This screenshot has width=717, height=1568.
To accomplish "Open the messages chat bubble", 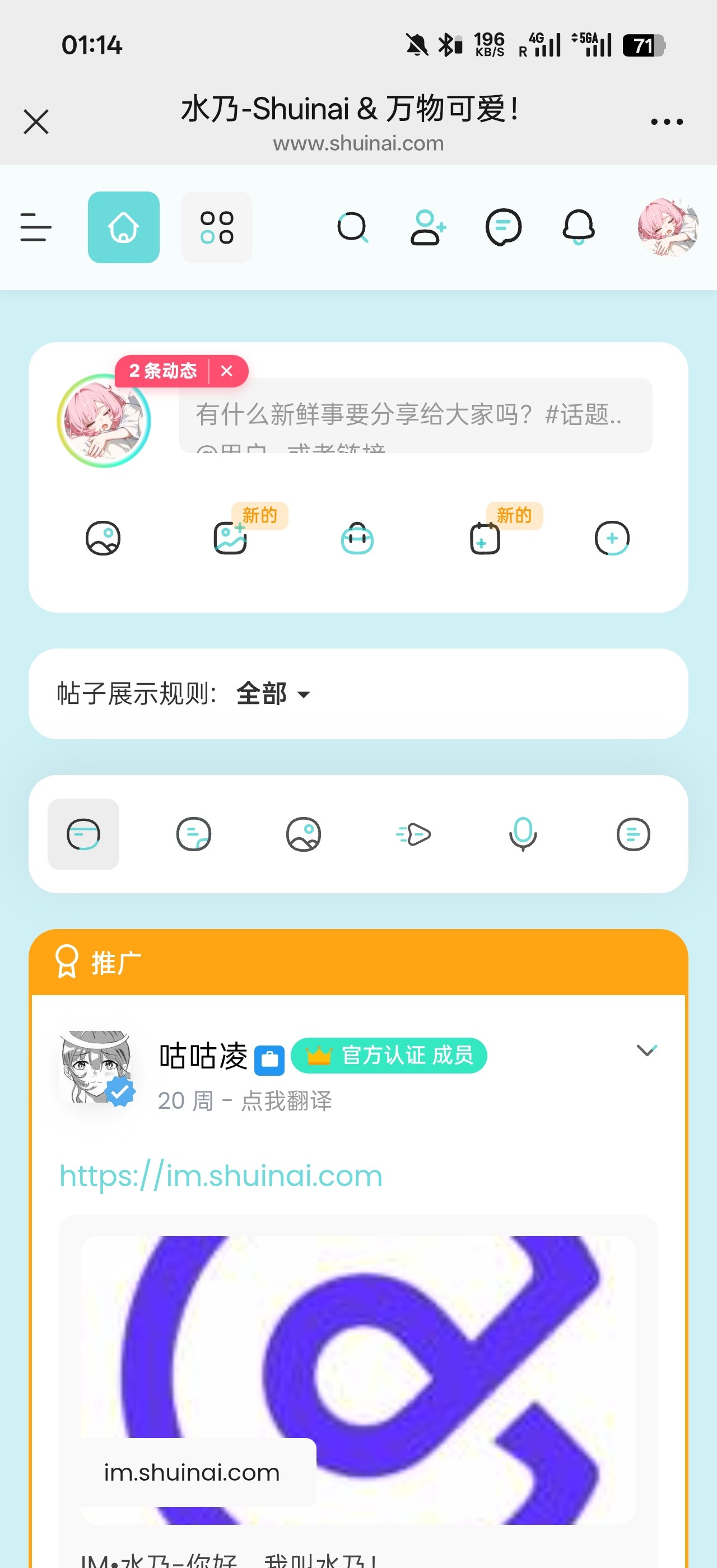I will click(x=503, y=228).
